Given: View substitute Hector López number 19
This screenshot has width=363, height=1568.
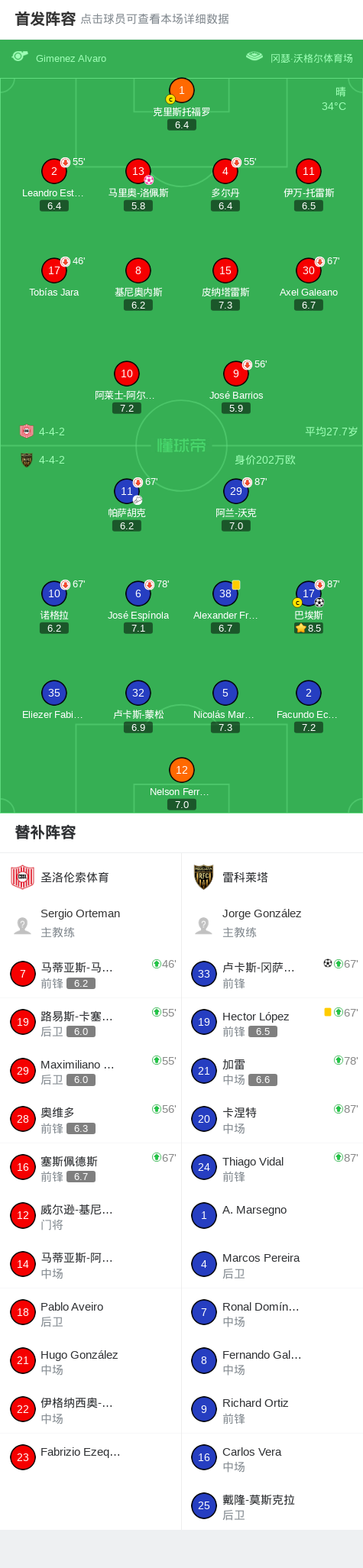Looking at the screenshot, I should click(272, 1022).
